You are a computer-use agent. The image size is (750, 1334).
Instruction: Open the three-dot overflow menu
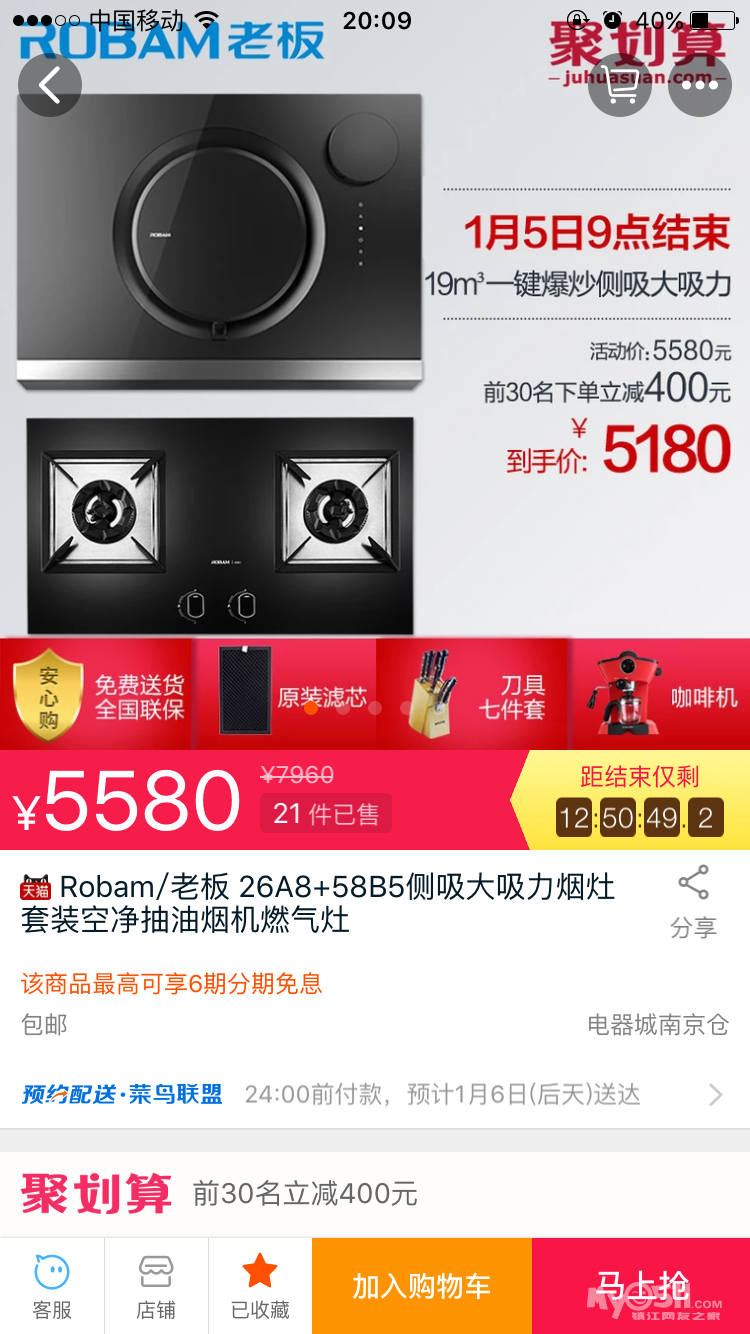tap(700, 85)
